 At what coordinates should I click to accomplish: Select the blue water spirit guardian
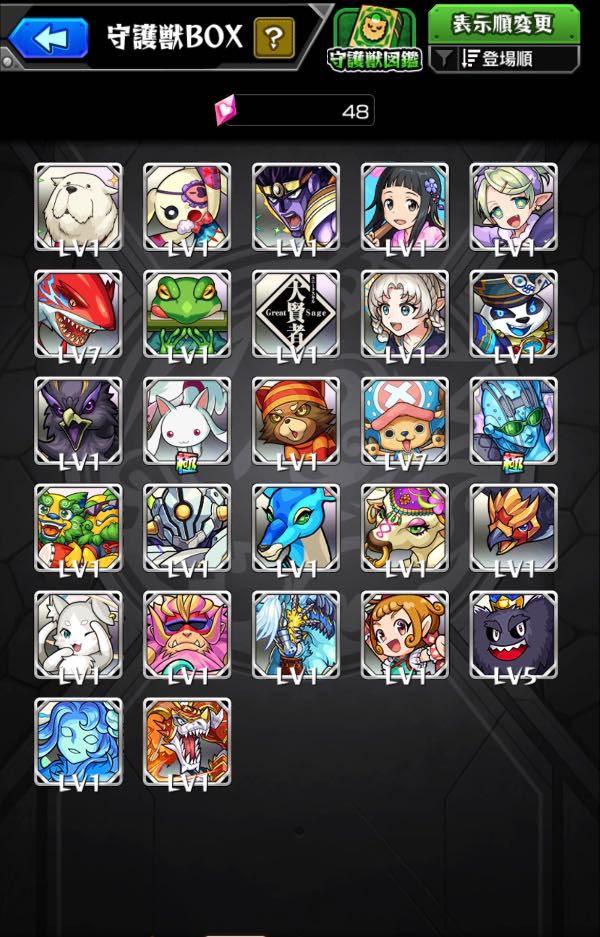click(78, 742)
